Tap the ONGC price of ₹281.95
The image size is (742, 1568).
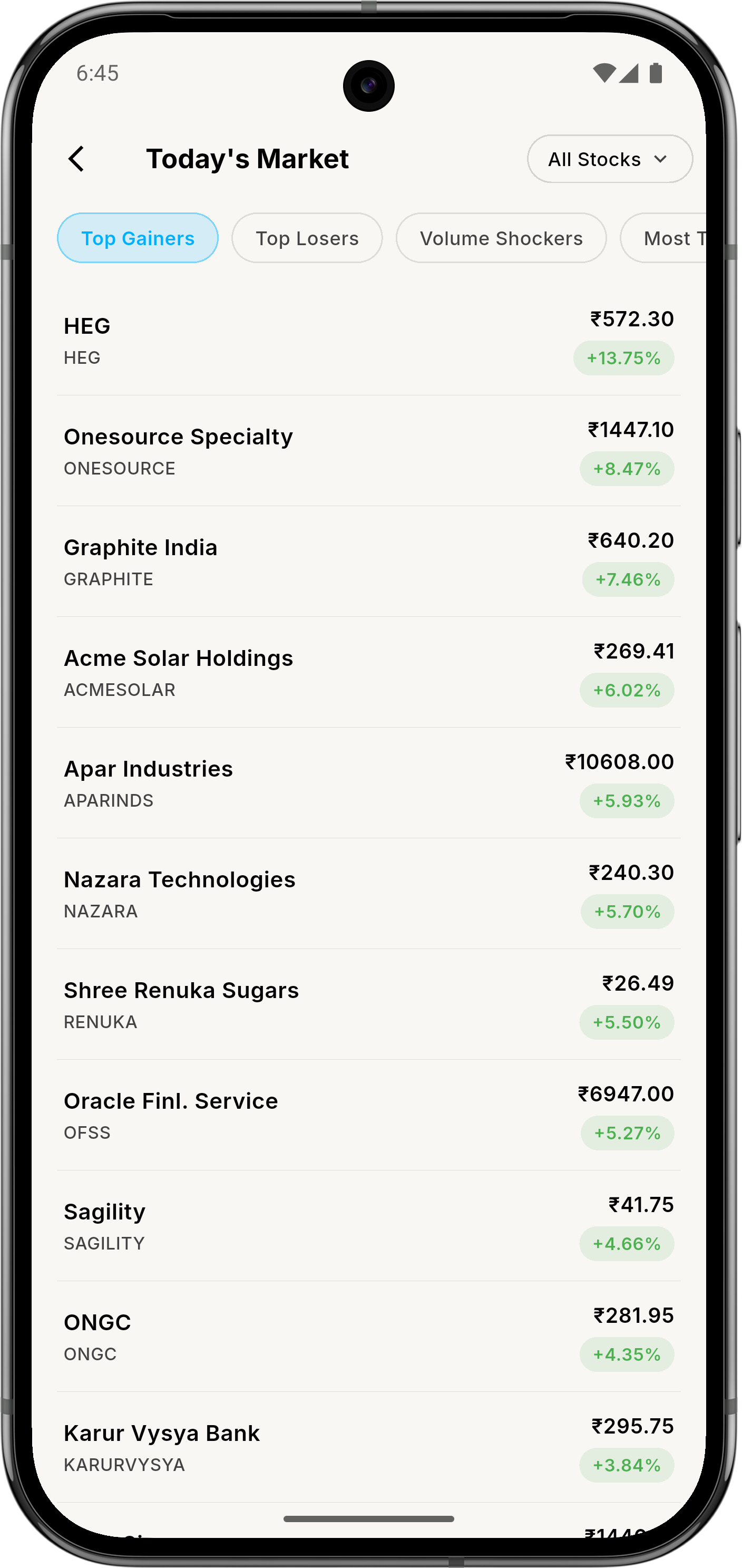(x=632, y=1316)
